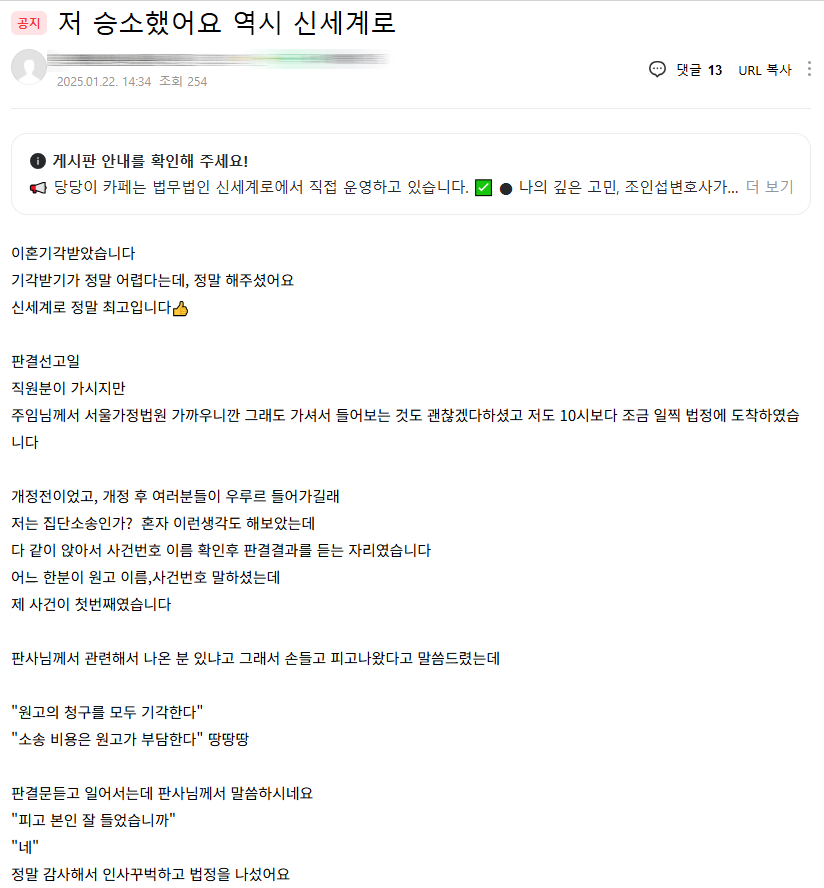Copy the post link with URL 복사
This screenshot has width=824, height=888.
pos(764,70)
